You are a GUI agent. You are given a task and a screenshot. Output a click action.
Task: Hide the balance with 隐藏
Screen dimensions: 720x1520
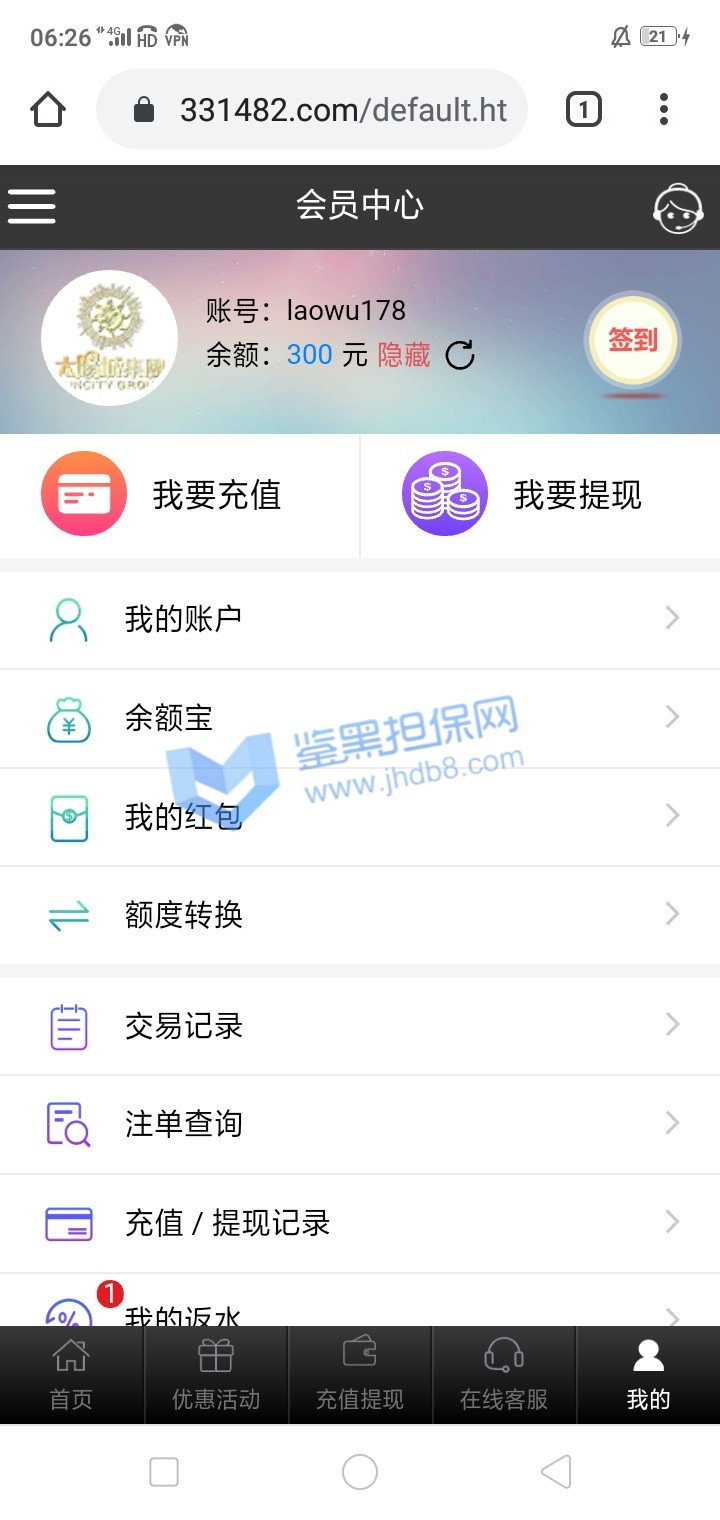pos(404,355)
